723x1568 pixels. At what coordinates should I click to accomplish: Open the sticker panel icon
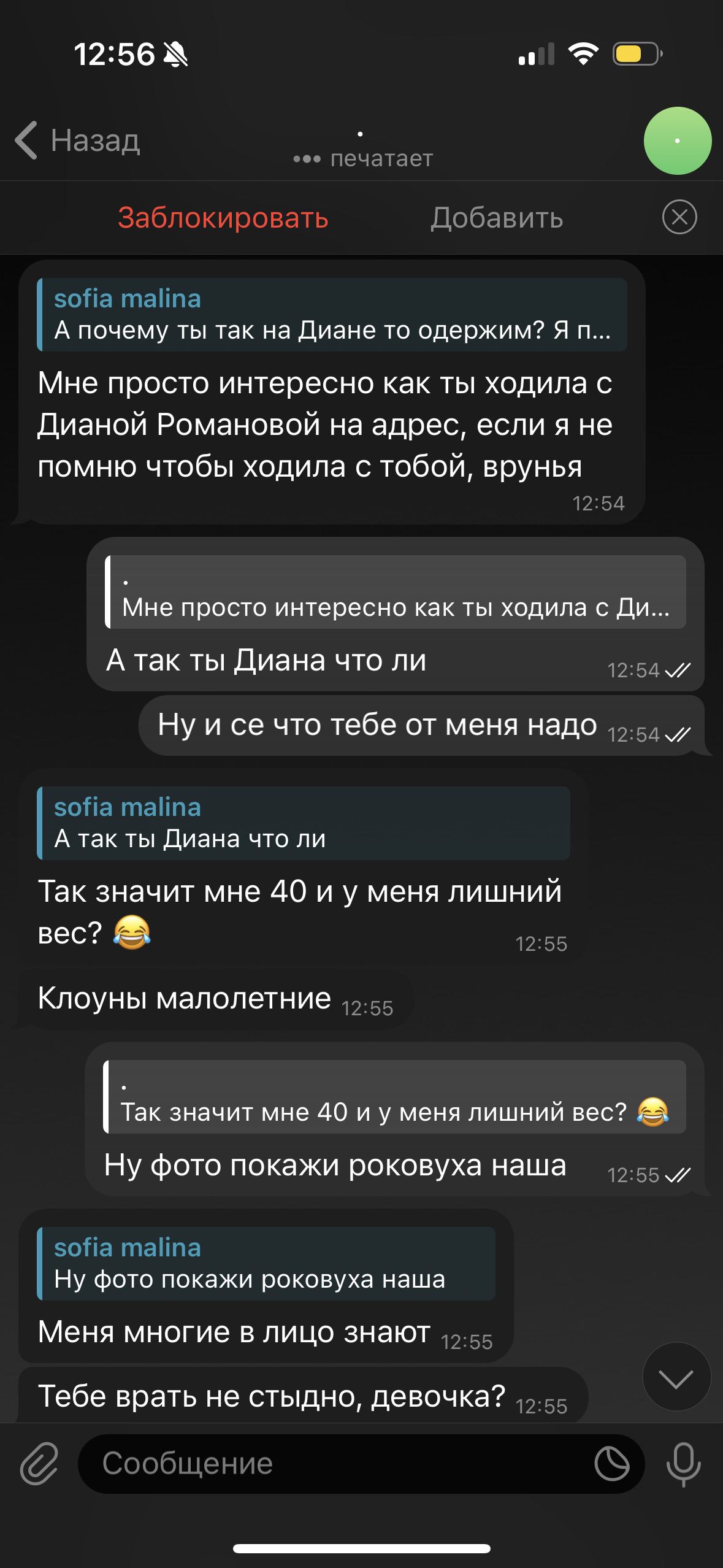(612, 1464)
